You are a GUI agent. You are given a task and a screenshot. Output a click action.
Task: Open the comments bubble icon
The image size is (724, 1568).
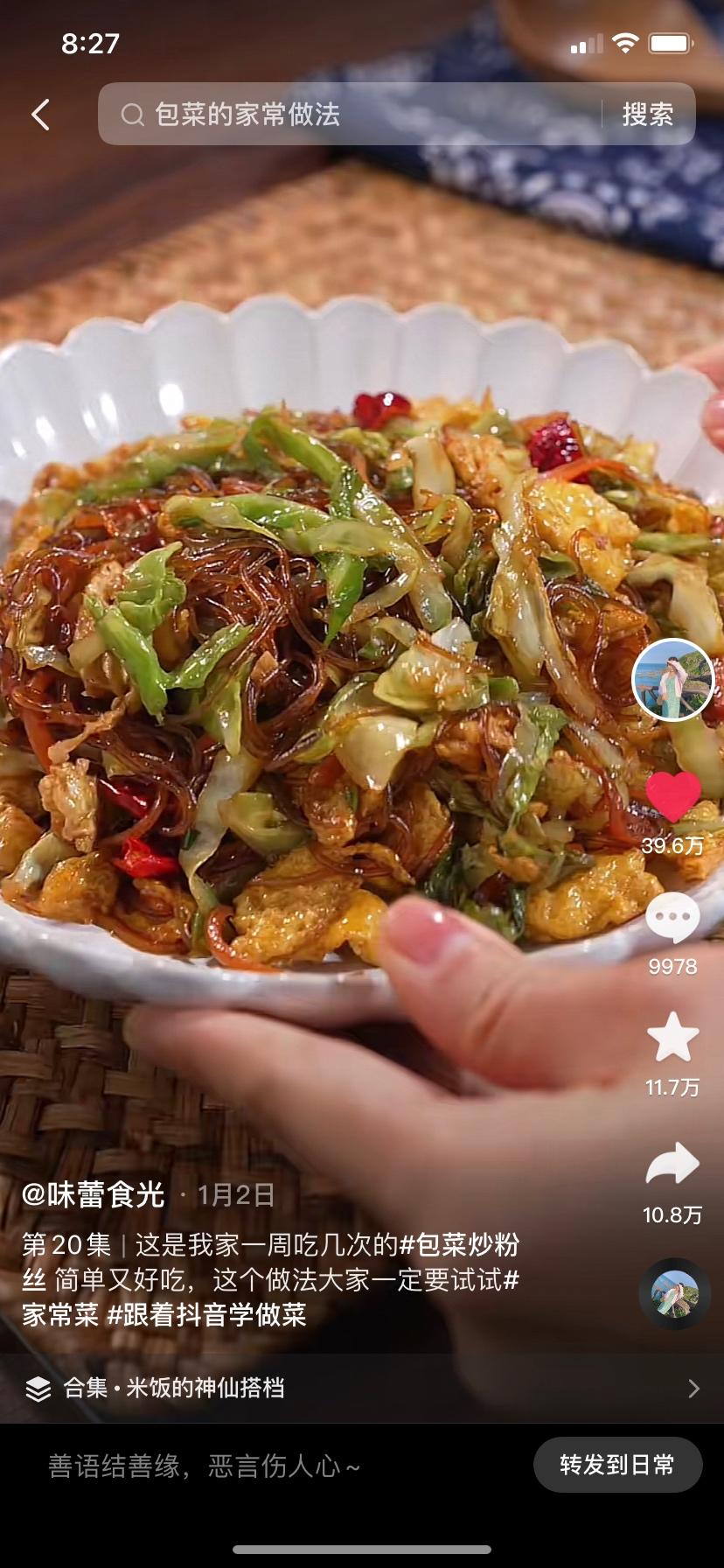click(x=672, y=919)
